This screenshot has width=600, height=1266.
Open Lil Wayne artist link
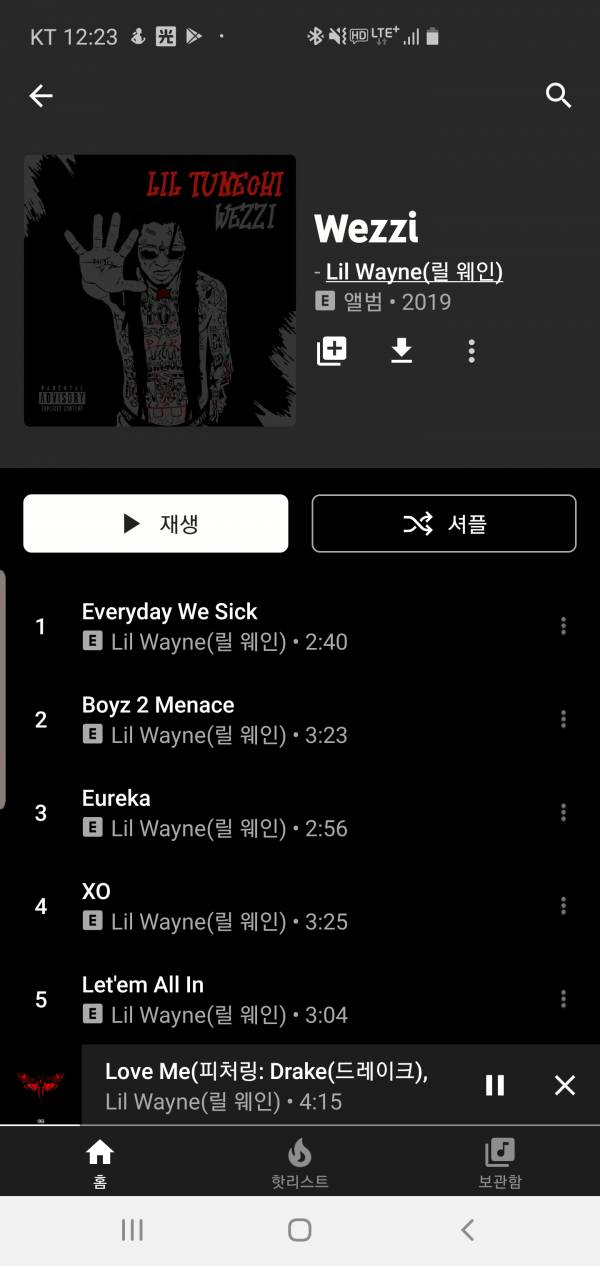click(414, 271)
